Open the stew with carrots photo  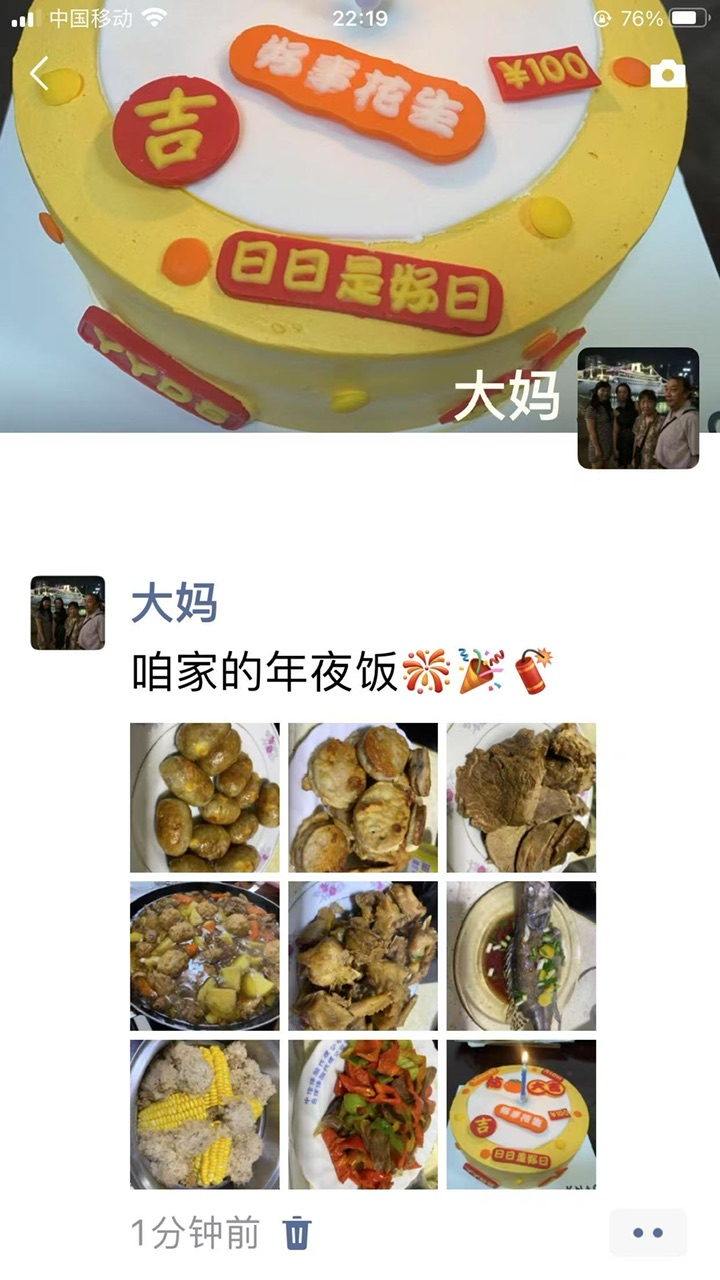point(205,956)
